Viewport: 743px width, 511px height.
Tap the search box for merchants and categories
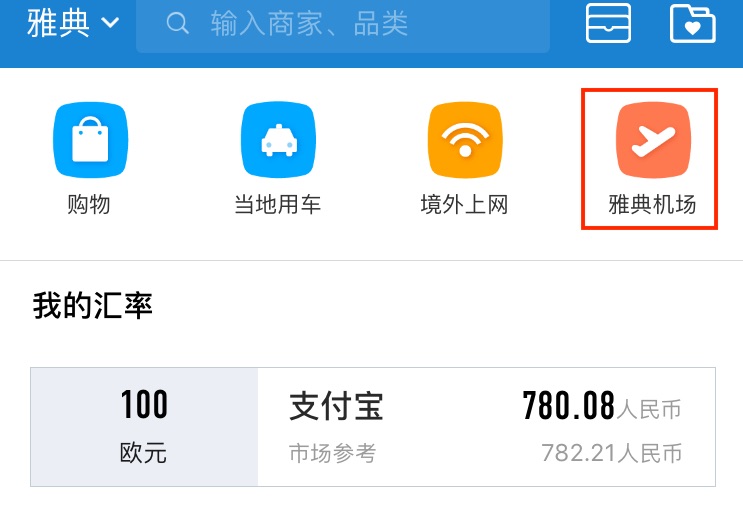(x=343, y=24)
